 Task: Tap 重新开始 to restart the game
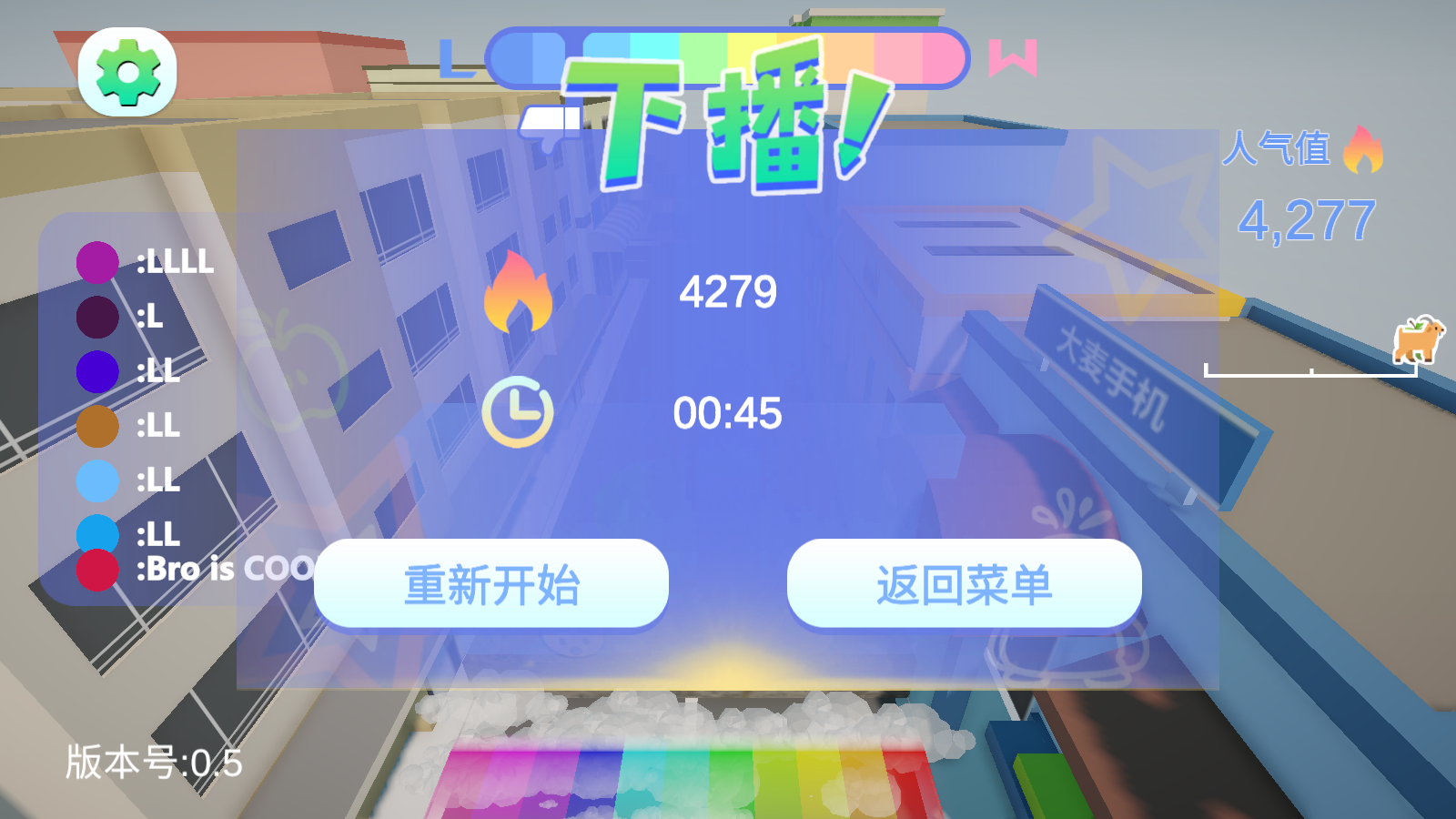coord(491,584)
